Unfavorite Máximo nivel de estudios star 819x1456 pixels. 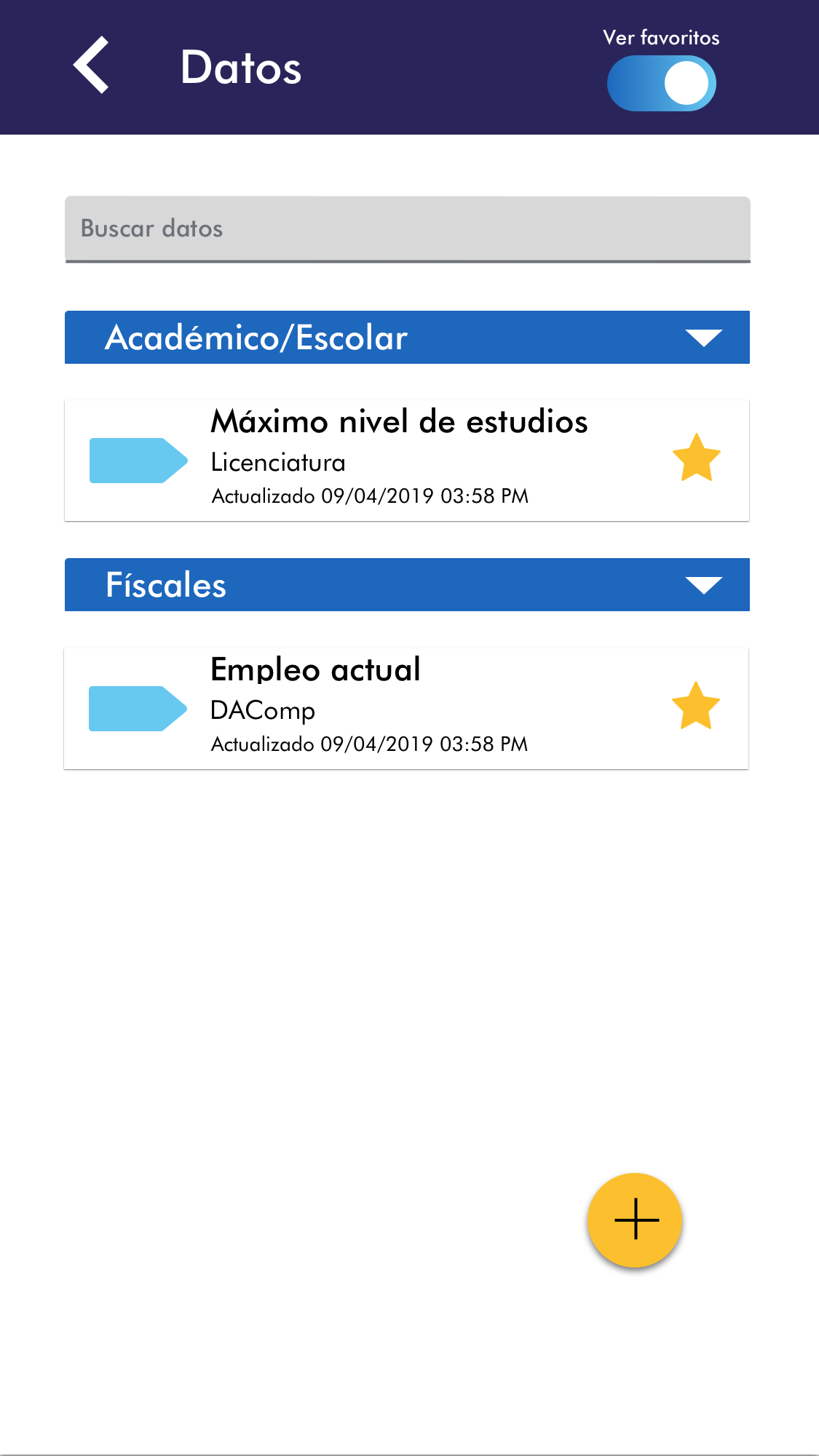point(696,458)
